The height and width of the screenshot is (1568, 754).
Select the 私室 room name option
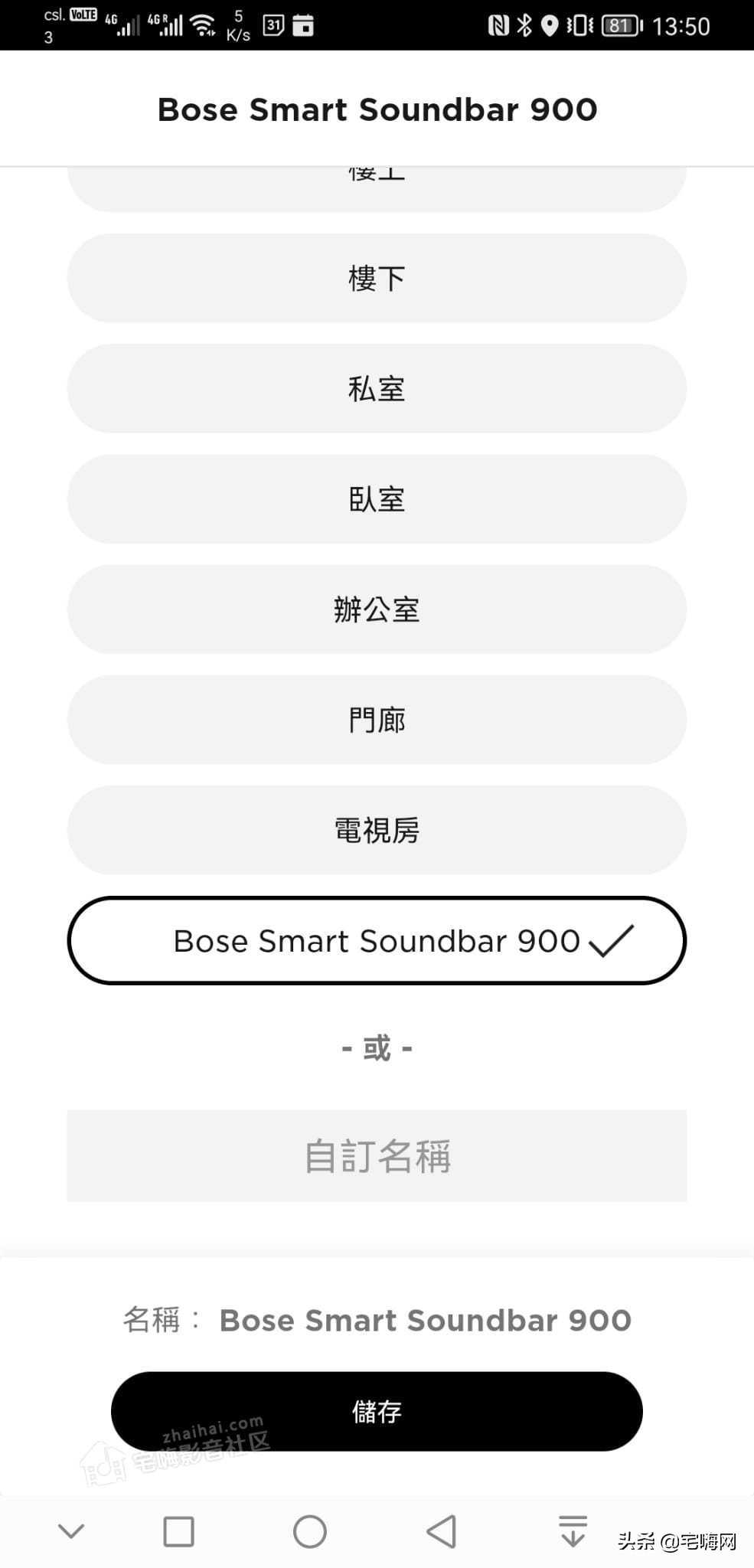(x=377, y=389)
